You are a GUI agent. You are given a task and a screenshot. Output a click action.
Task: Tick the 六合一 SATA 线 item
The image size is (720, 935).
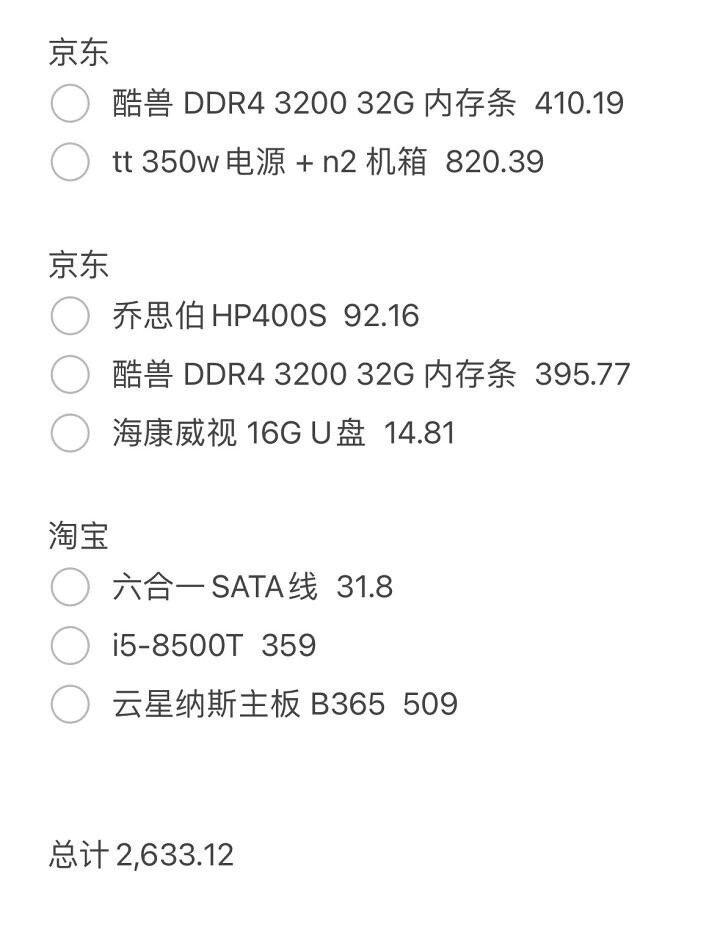click(70, 587)
